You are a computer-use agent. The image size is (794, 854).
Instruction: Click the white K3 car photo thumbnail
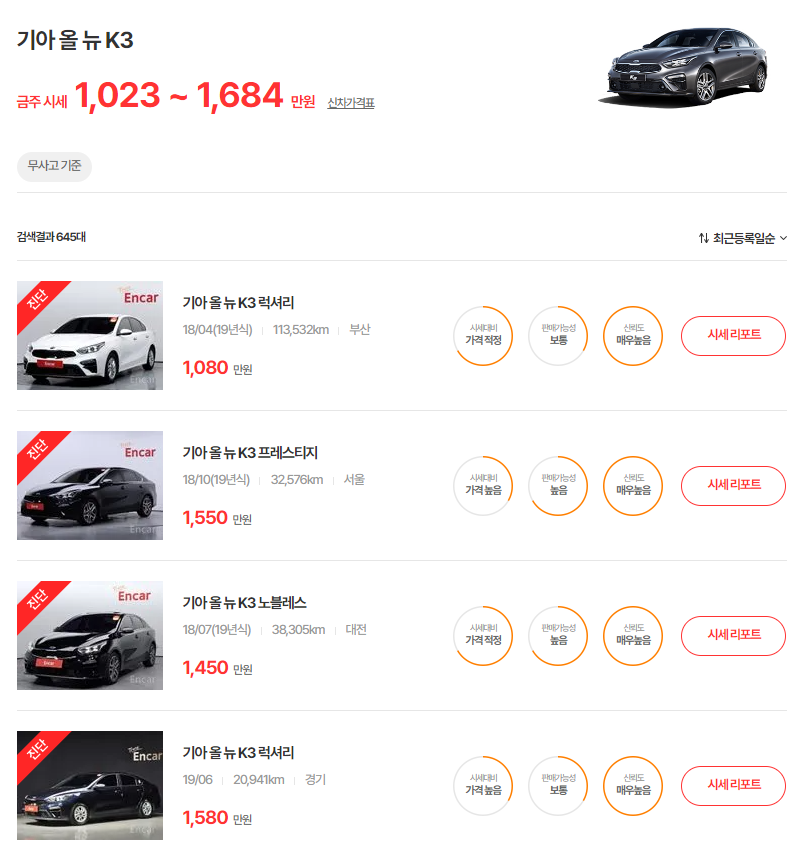pos(89,335)
